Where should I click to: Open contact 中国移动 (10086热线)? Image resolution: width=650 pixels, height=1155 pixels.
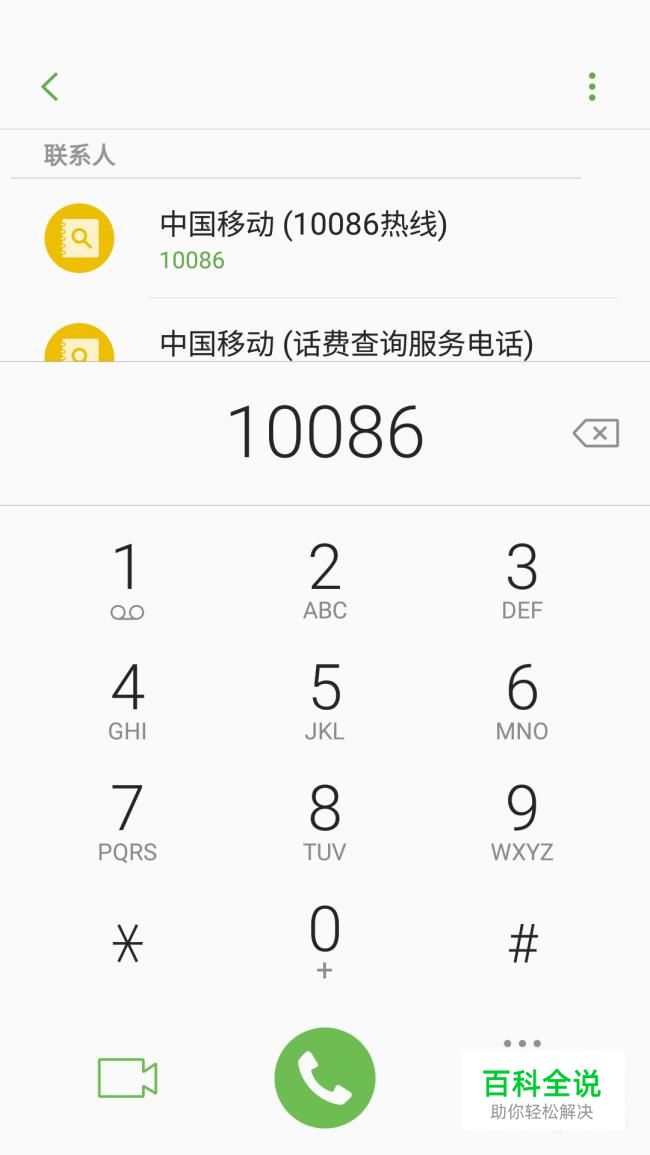(x=303, y=240)
